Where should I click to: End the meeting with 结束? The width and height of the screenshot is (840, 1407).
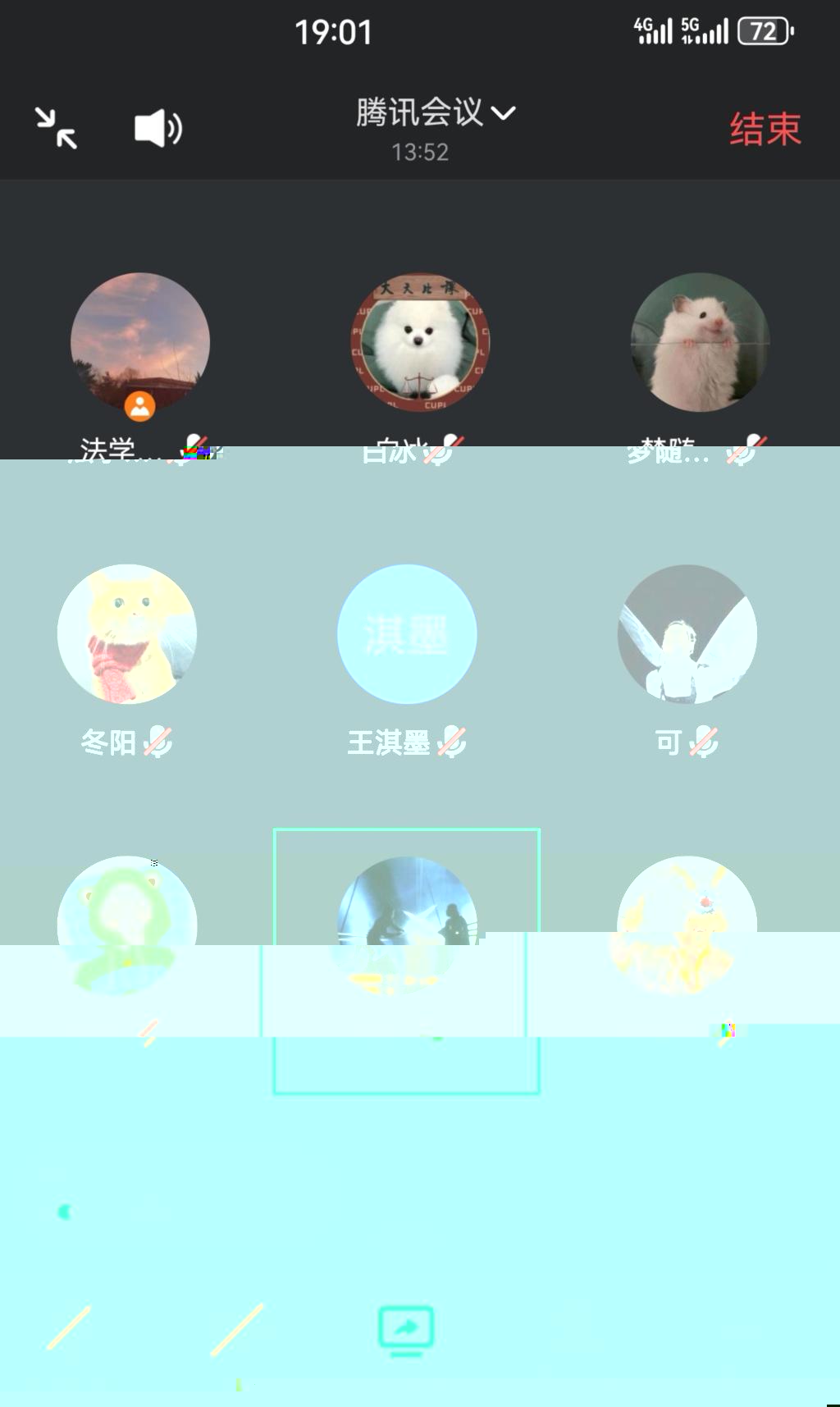point(765,129)
